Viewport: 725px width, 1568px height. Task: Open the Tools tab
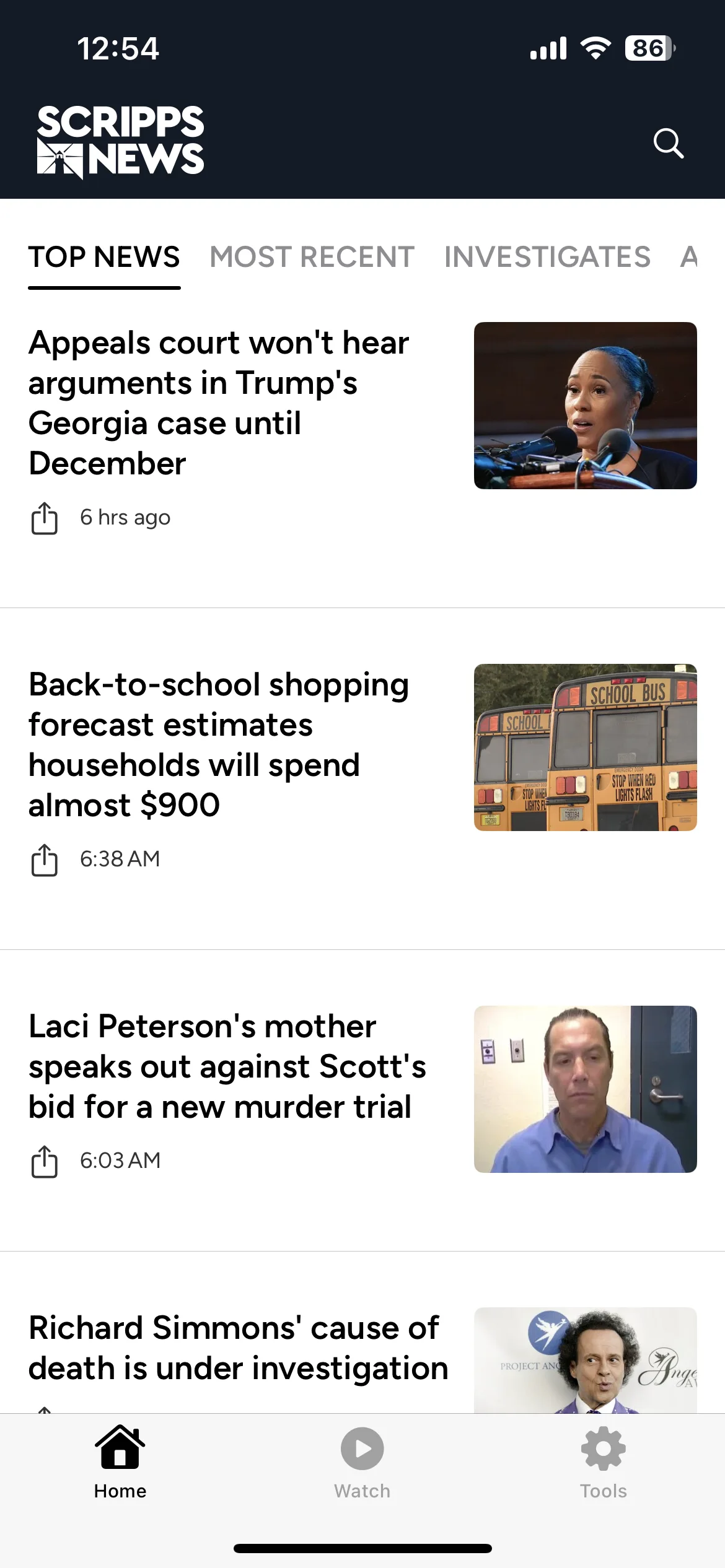pos(604,1461)
